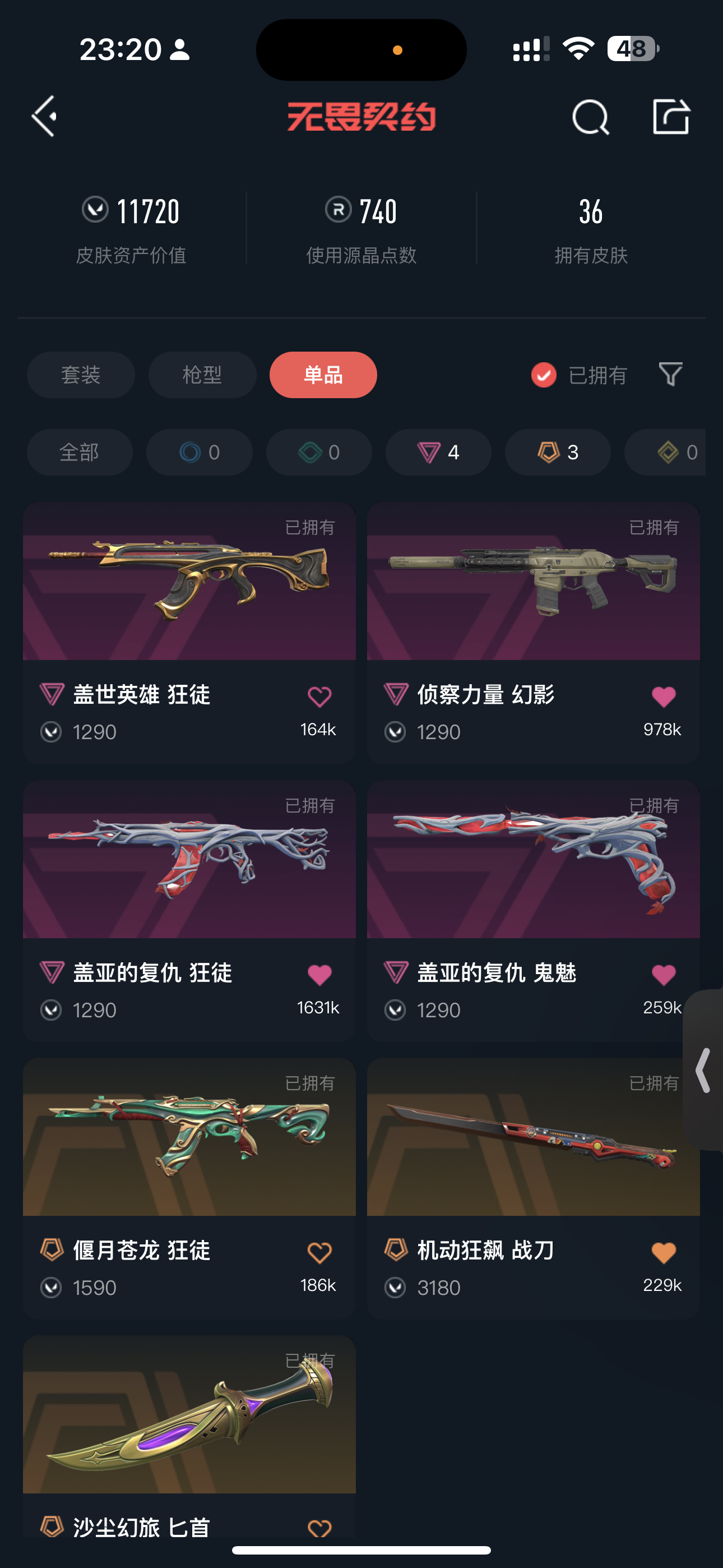
Task: Share this skin collection page
Action: [671, 116]
